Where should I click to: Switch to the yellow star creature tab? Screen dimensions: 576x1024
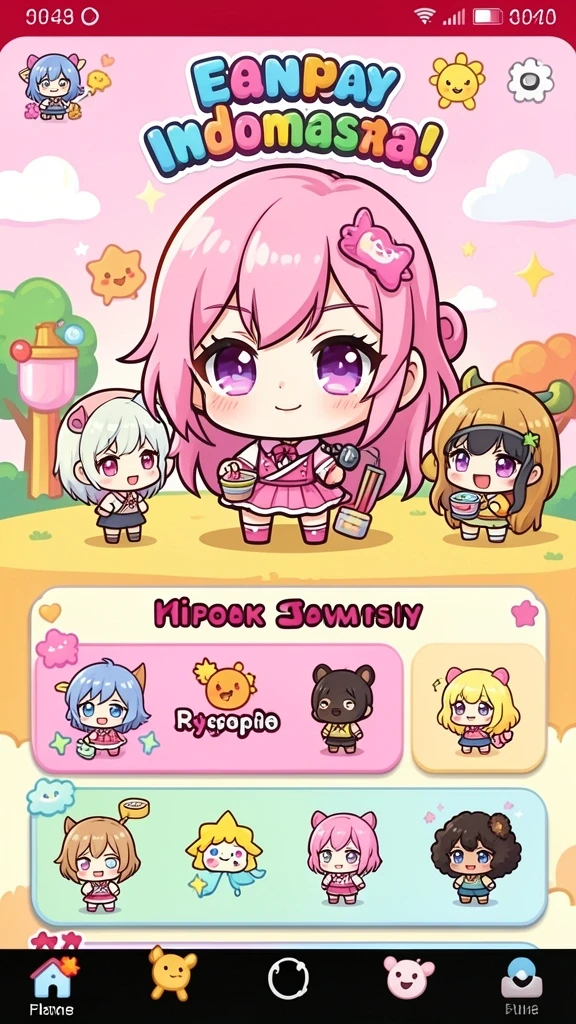(173, 974)
